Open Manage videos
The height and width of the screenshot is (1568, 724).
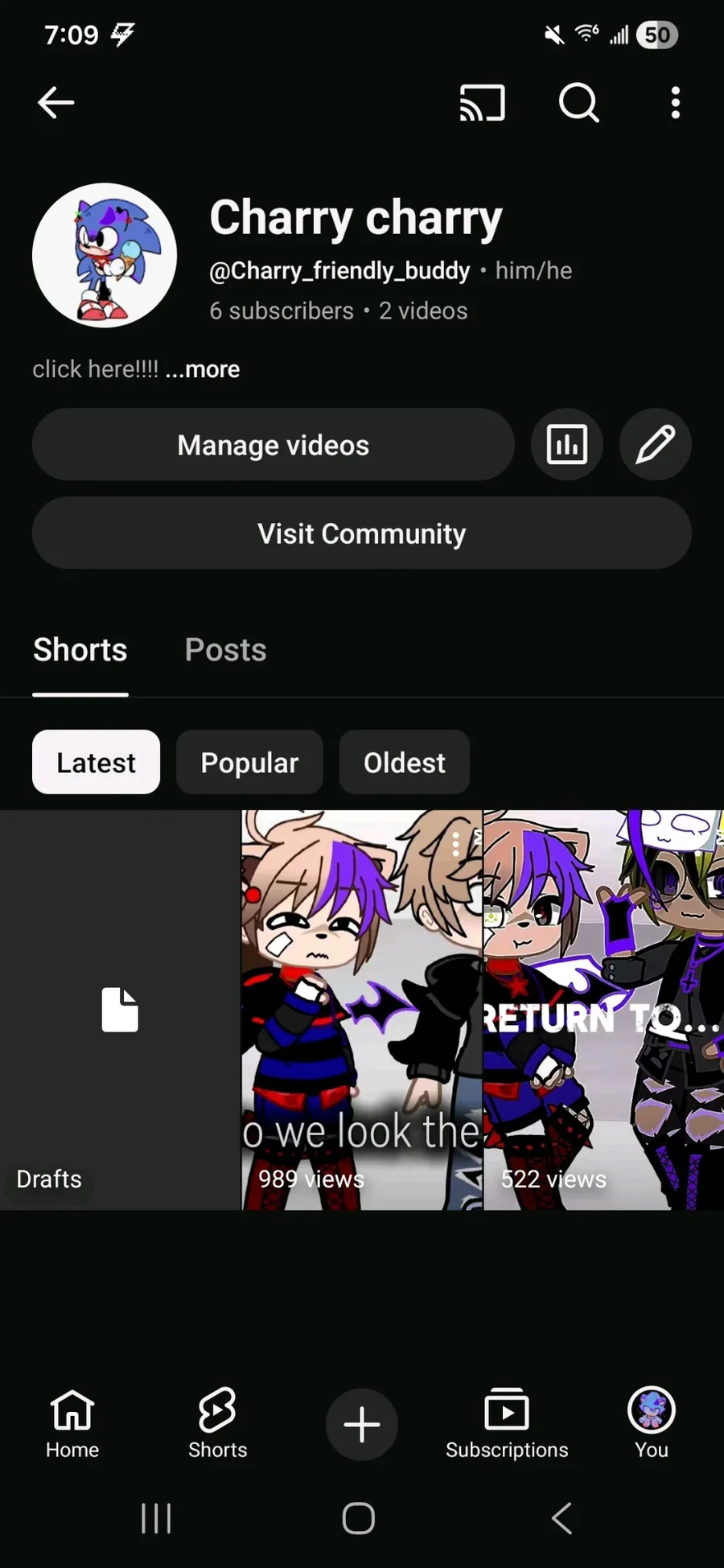[x=273, y=445]
